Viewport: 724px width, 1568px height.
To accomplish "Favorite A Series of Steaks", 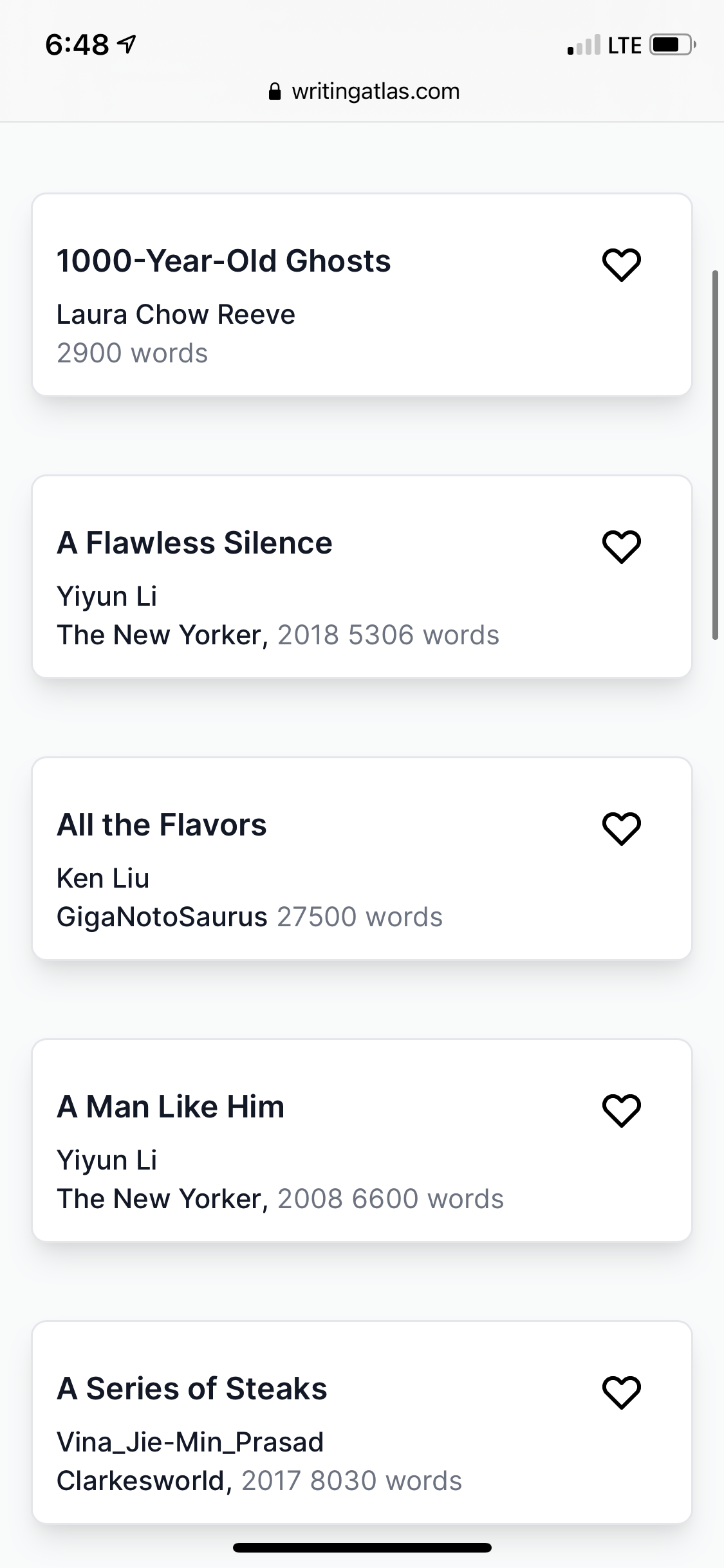I will 621,1392.
